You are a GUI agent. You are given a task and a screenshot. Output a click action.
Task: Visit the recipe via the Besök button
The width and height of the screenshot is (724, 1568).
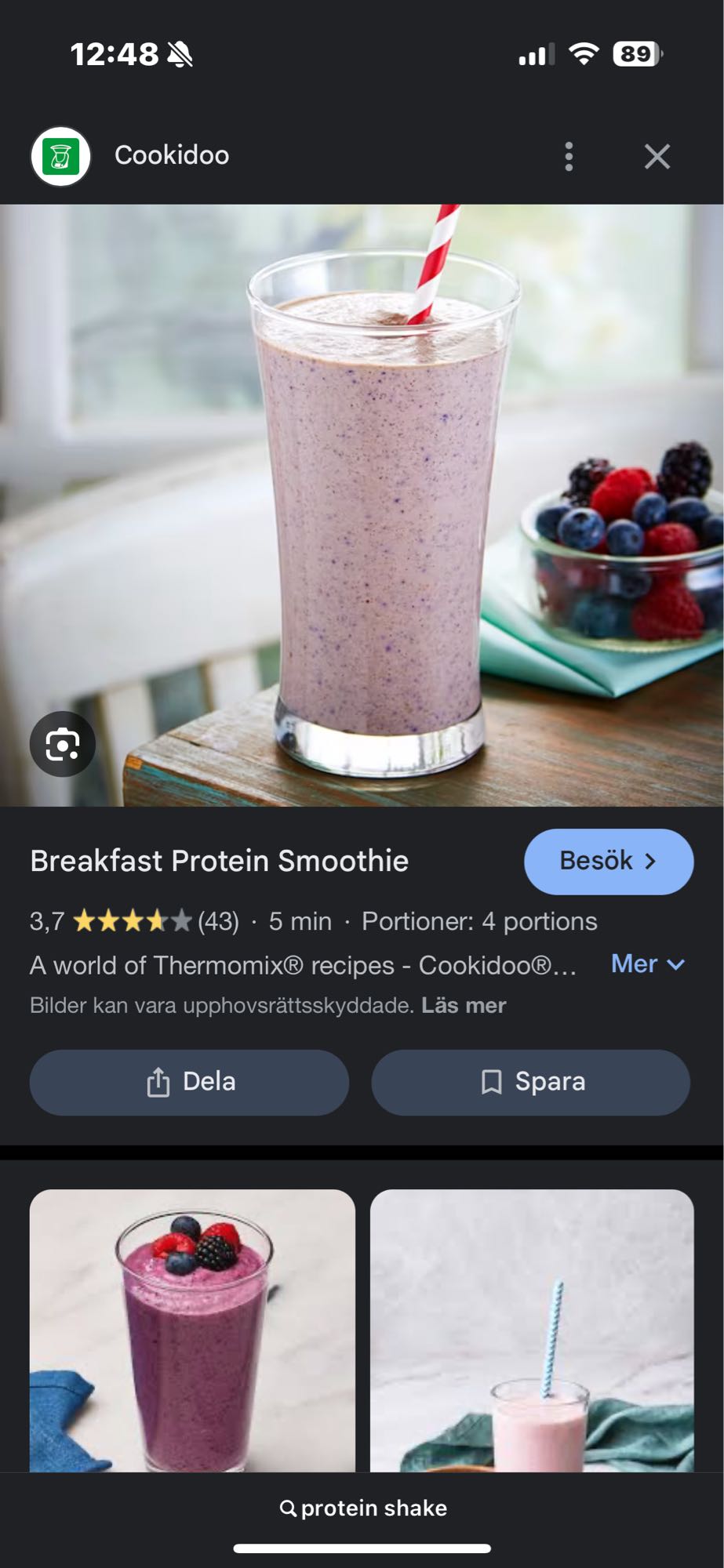[x=608, y=861]
